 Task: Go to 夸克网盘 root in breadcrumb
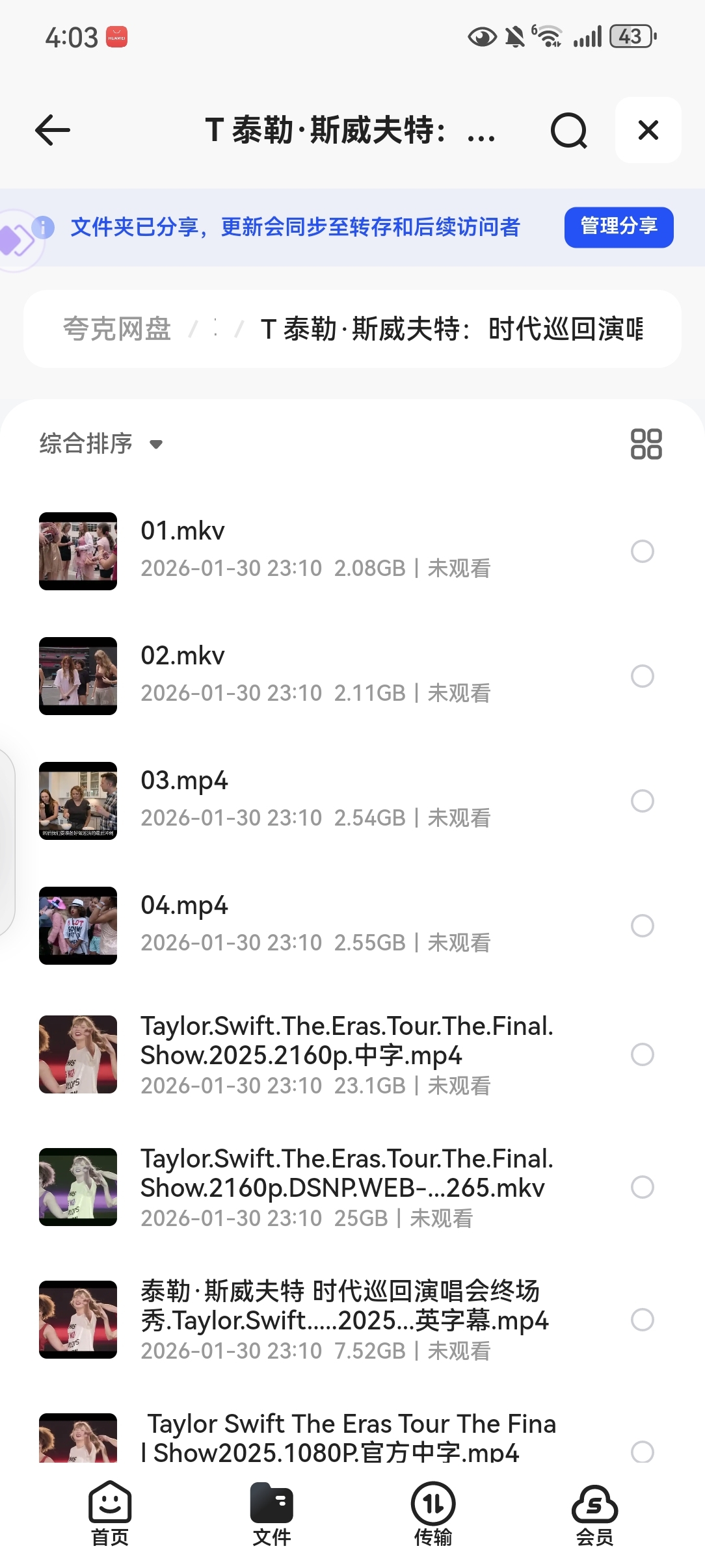click(x=117, y=329)
